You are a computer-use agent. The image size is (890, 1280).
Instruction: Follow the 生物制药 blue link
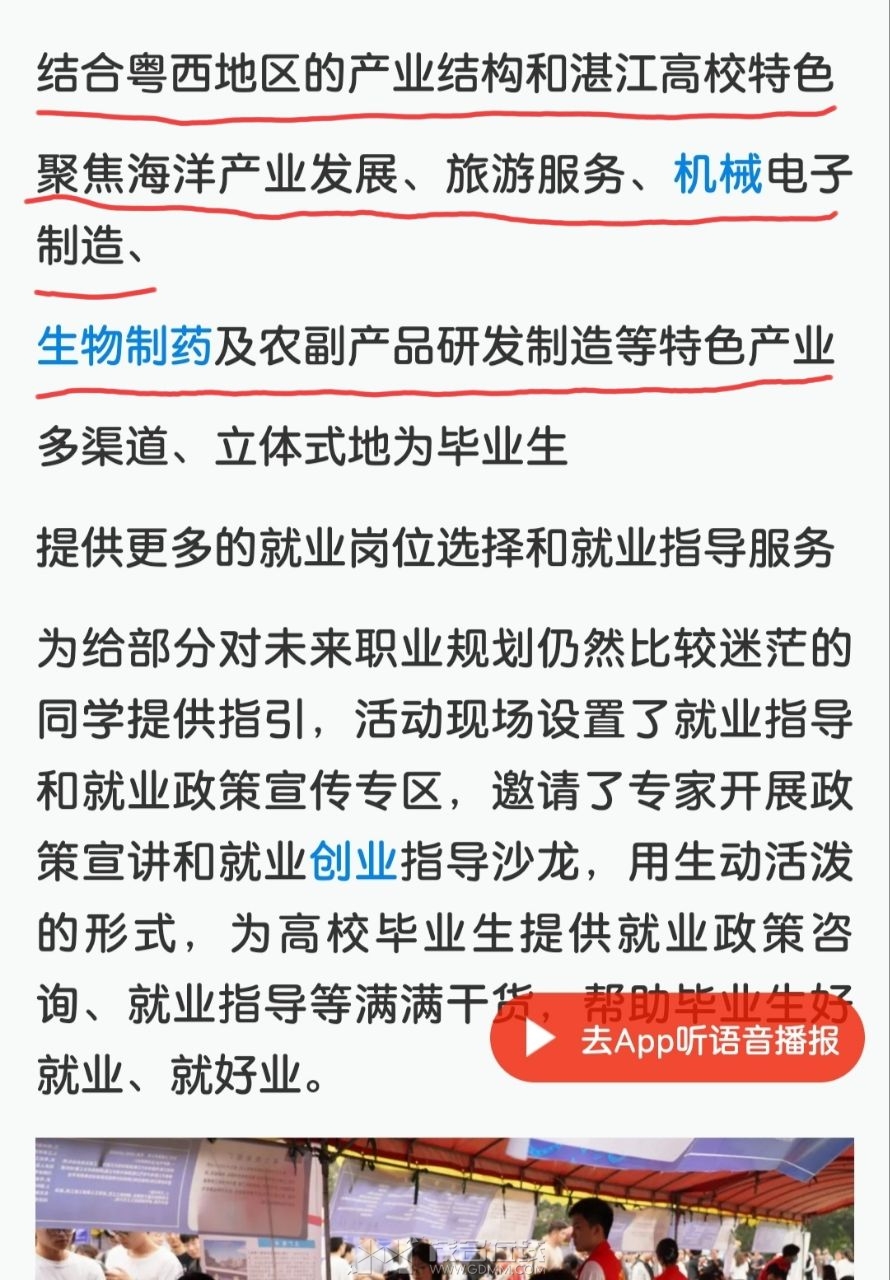pos(125,349)
